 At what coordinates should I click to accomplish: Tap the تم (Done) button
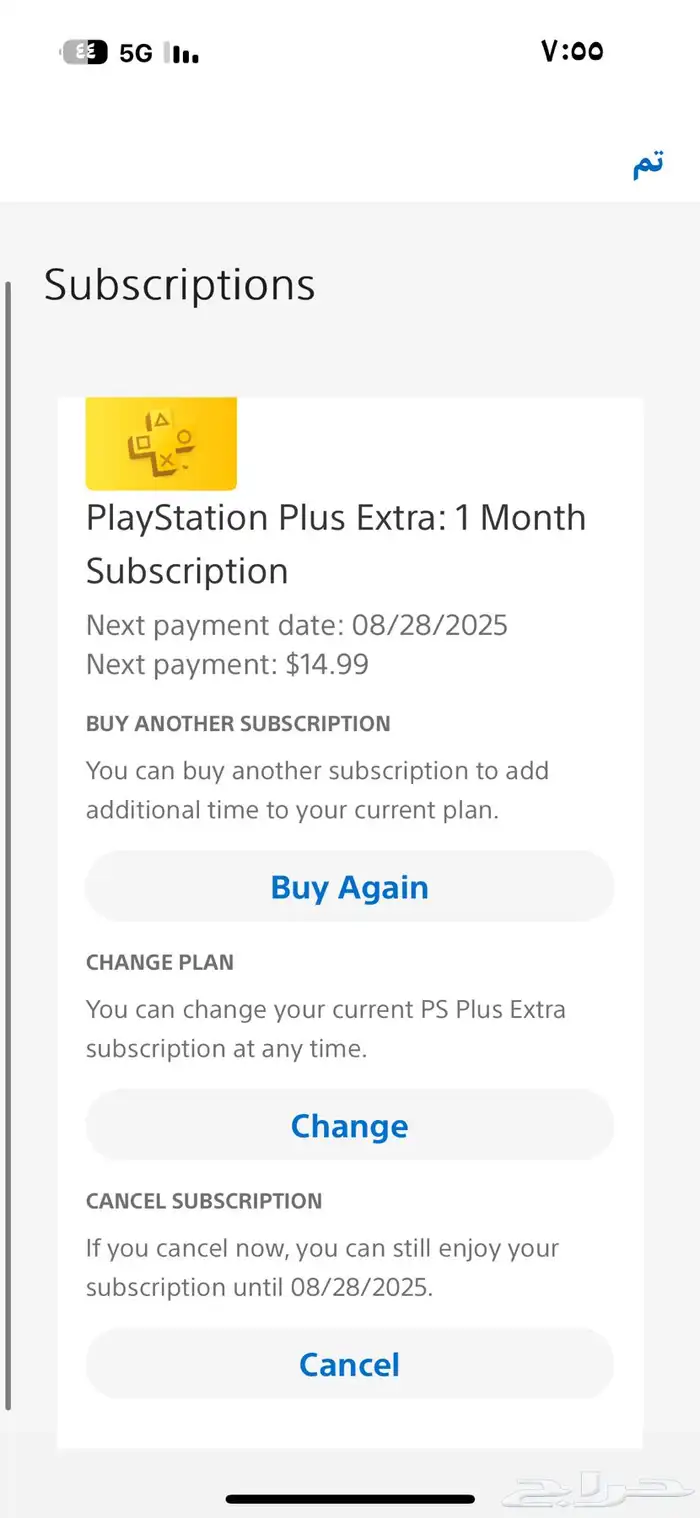pyautogui.click(x=648, y=165)
